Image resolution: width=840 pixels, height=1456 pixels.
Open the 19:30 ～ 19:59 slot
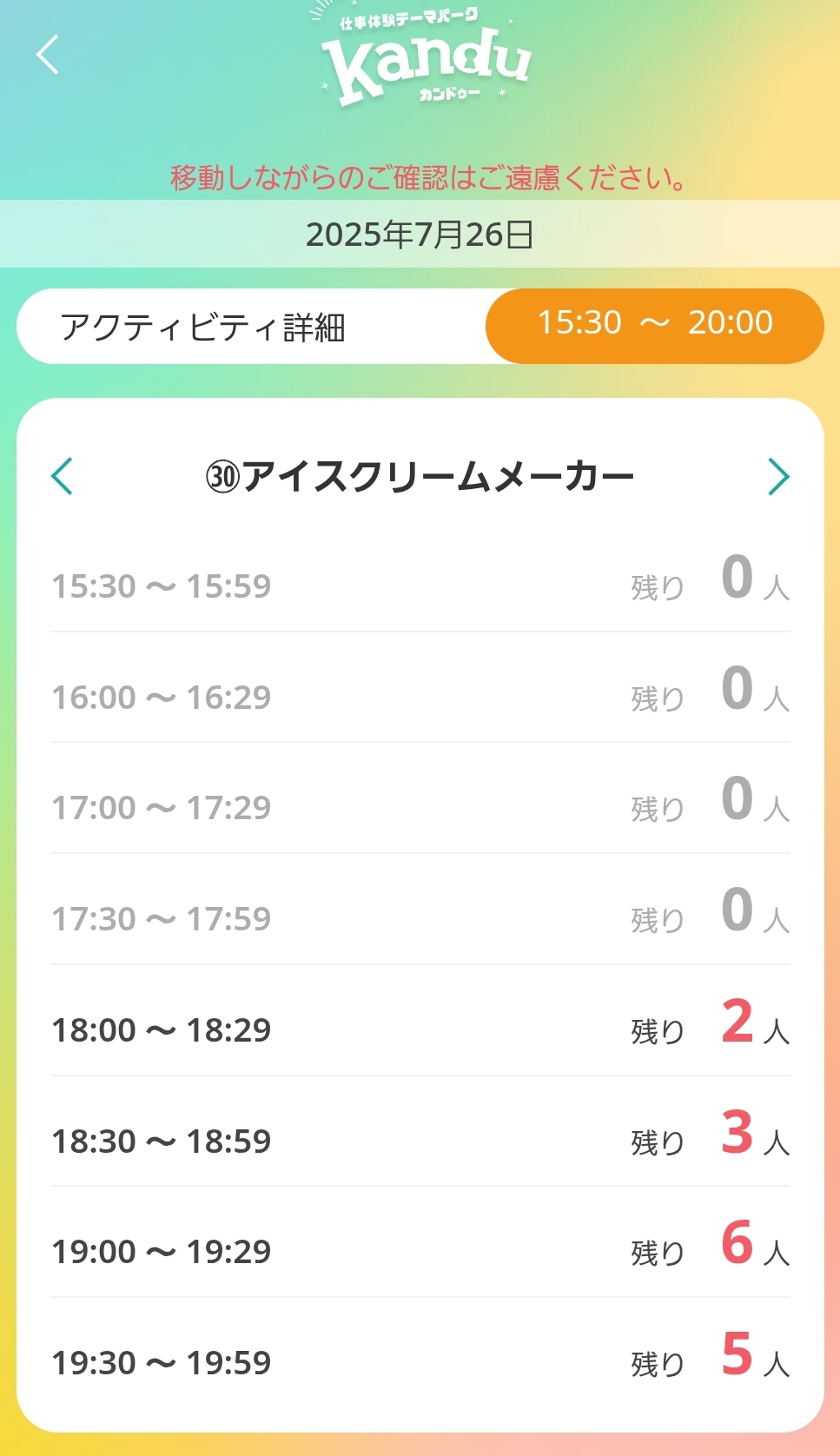[x=420, y=1353]
